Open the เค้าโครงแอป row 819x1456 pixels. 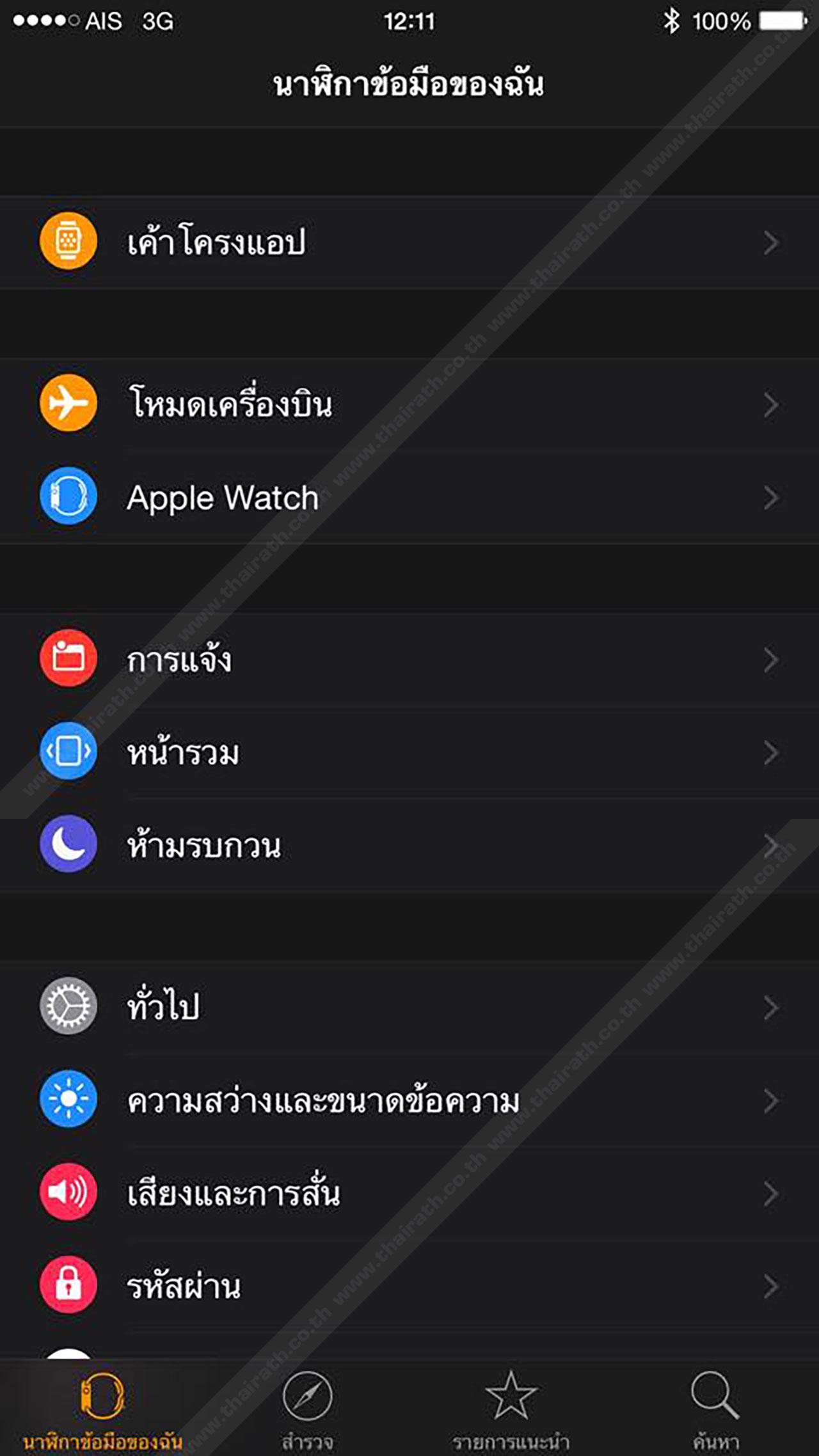coord(409,242)
